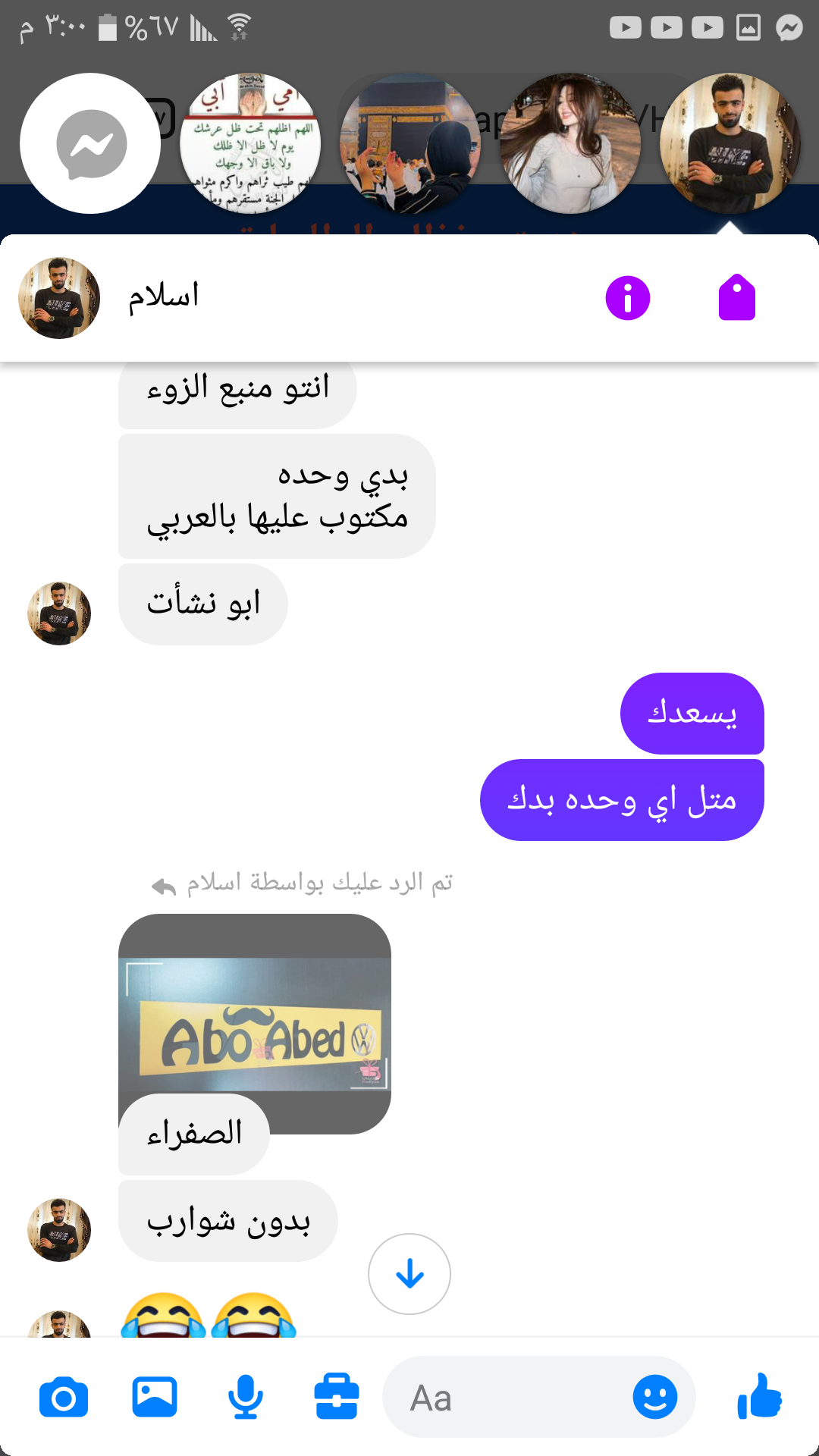
Task: Open the emoji picker smiley
Action: click(x=654, y=1398)
